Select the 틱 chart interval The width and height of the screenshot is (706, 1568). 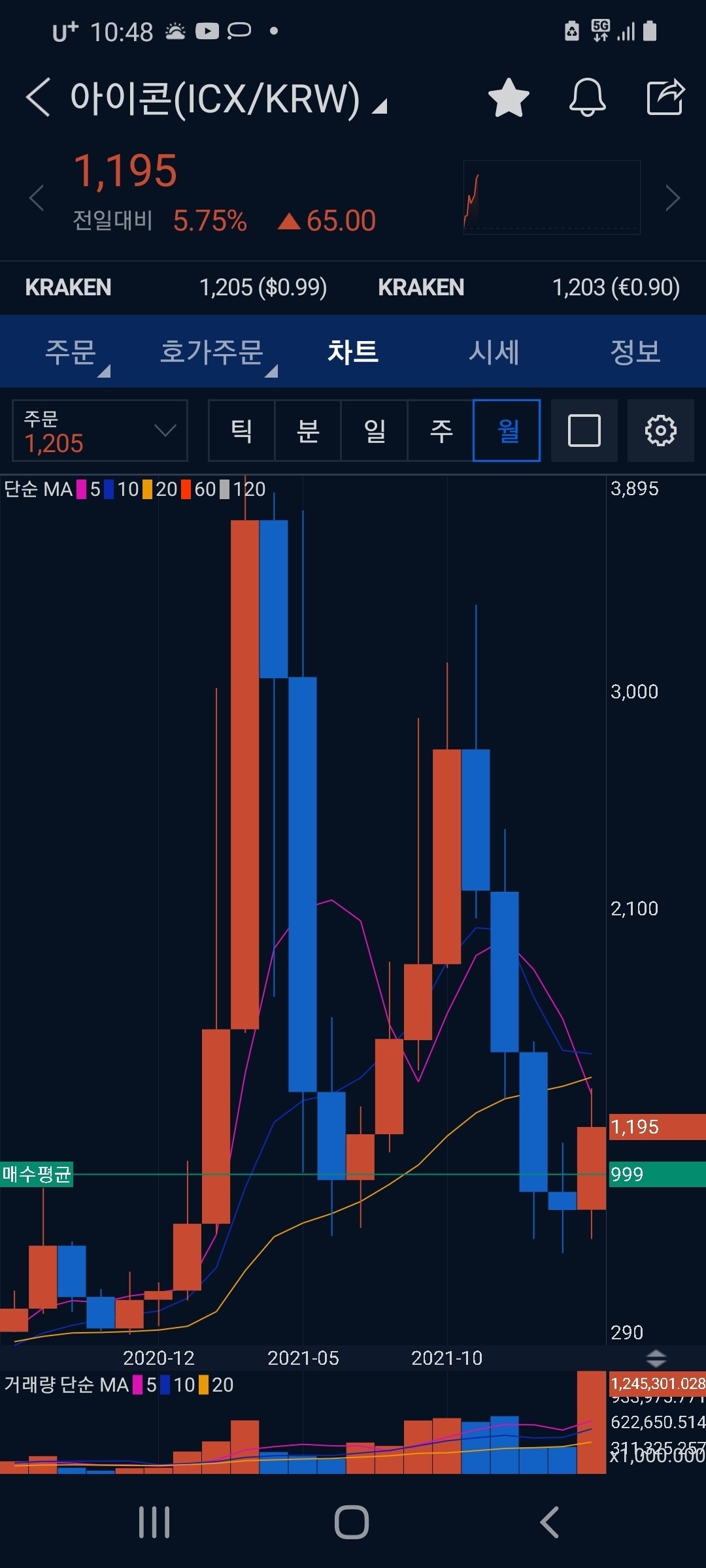[x=242, y=431]
